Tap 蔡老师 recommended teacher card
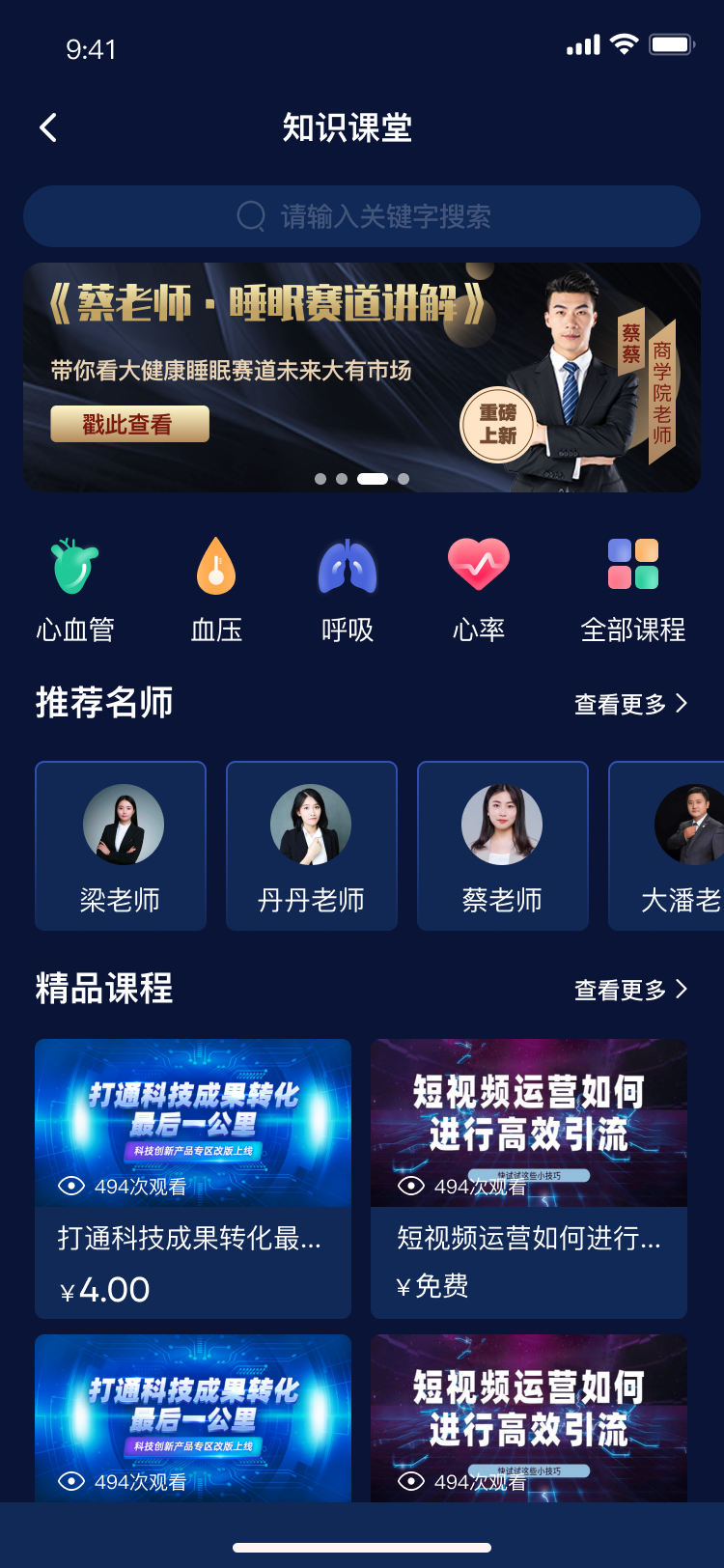Viewport: 724px width, 1568px height. pyautogui.click(x=502, y=846)
